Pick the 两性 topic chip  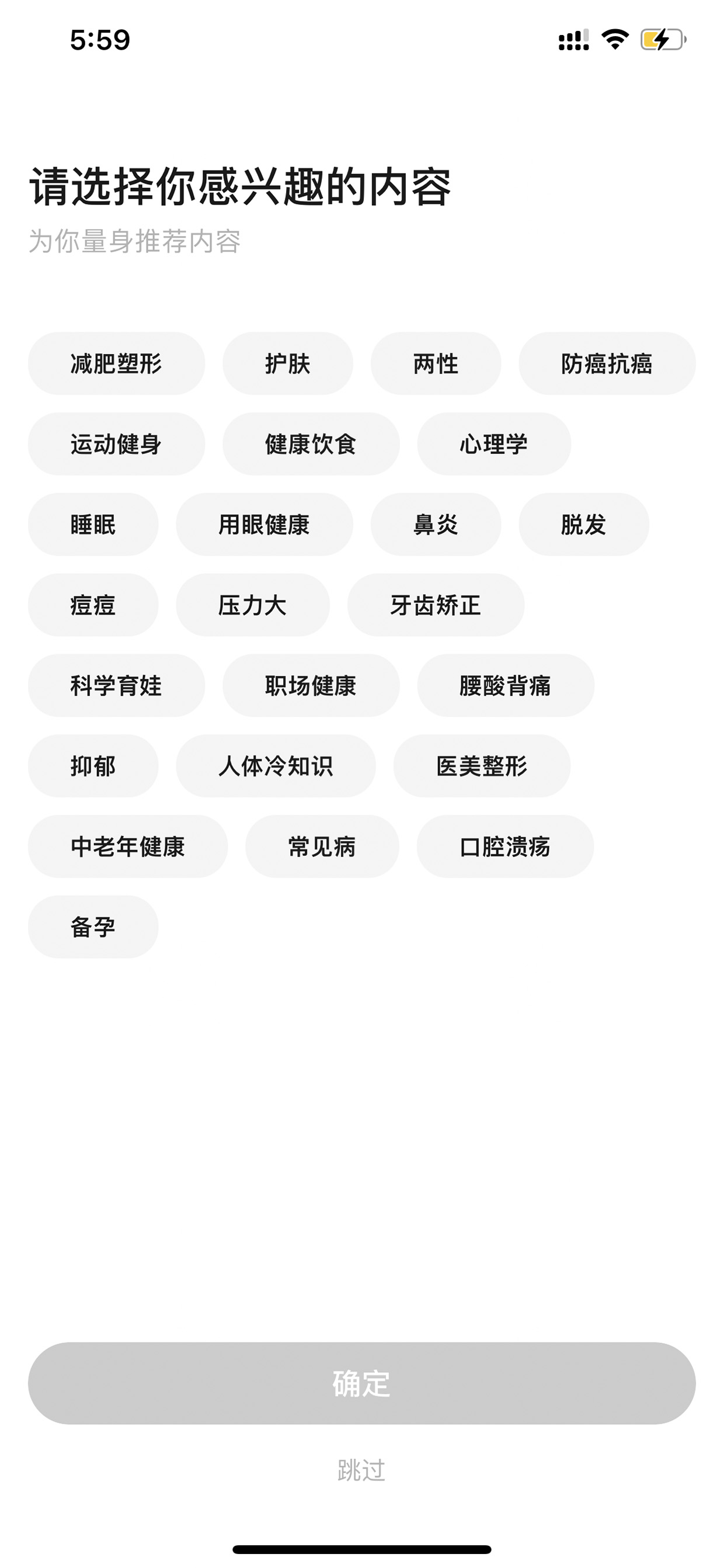tap(436, 363)
